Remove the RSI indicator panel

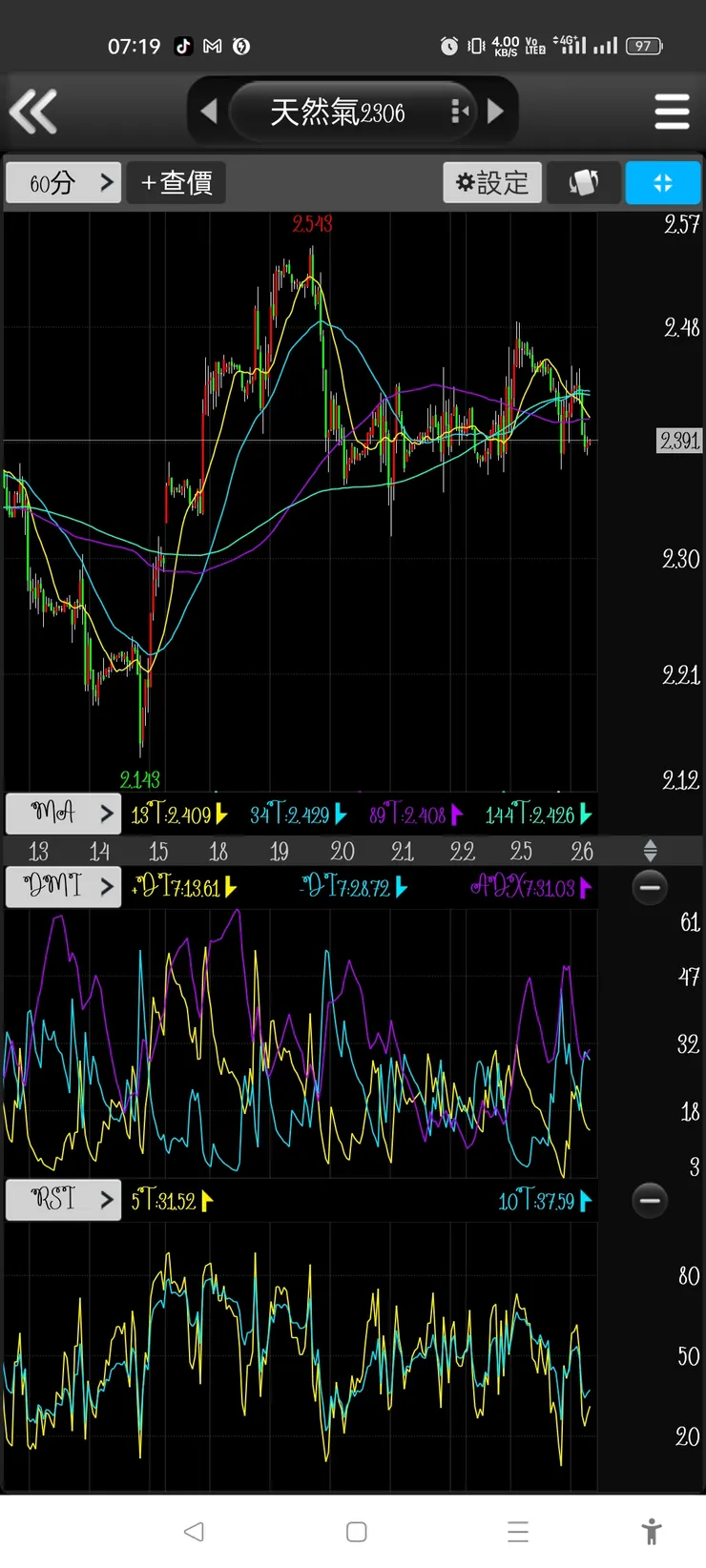pyautogui.click(x=650, y=1200)
